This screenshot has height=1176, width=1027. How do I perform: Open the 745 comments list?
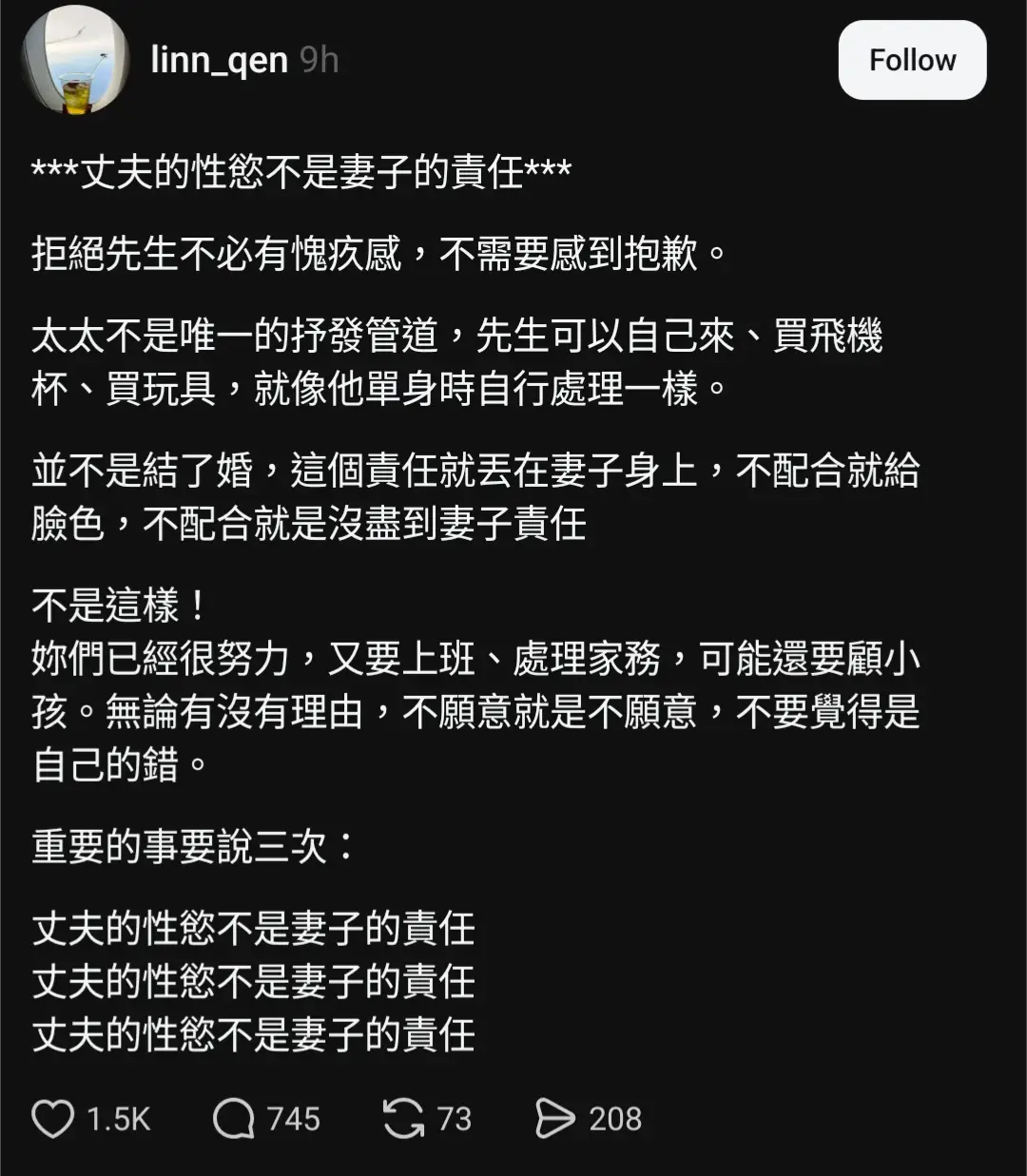(291, 1120)
